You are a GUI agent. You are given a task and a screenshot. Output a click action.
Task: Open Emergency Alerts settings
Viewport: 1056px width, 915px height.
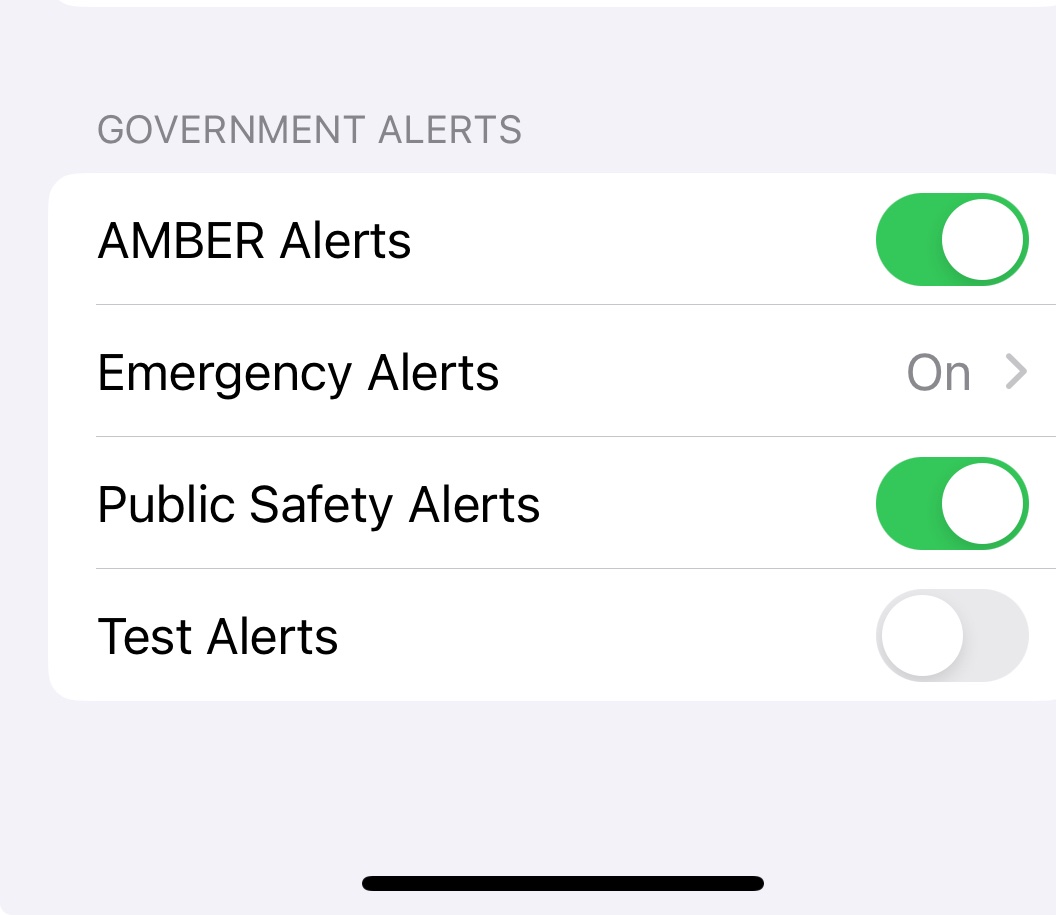(x=560, y=372)
